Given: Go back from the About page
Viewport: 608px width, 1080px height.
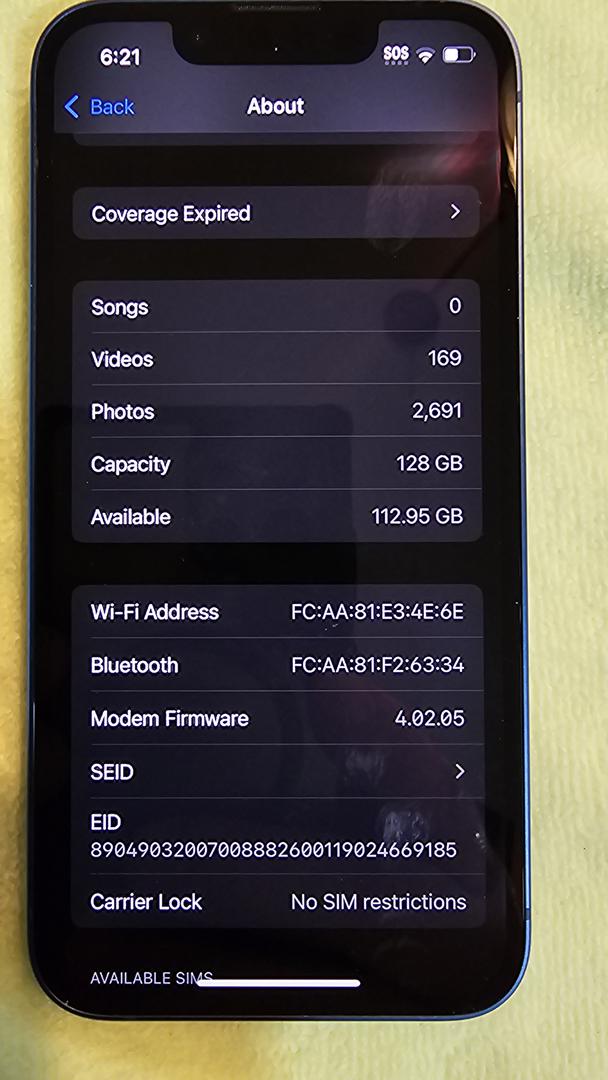Looking at the screenshot, I should [x=99, y=107].
